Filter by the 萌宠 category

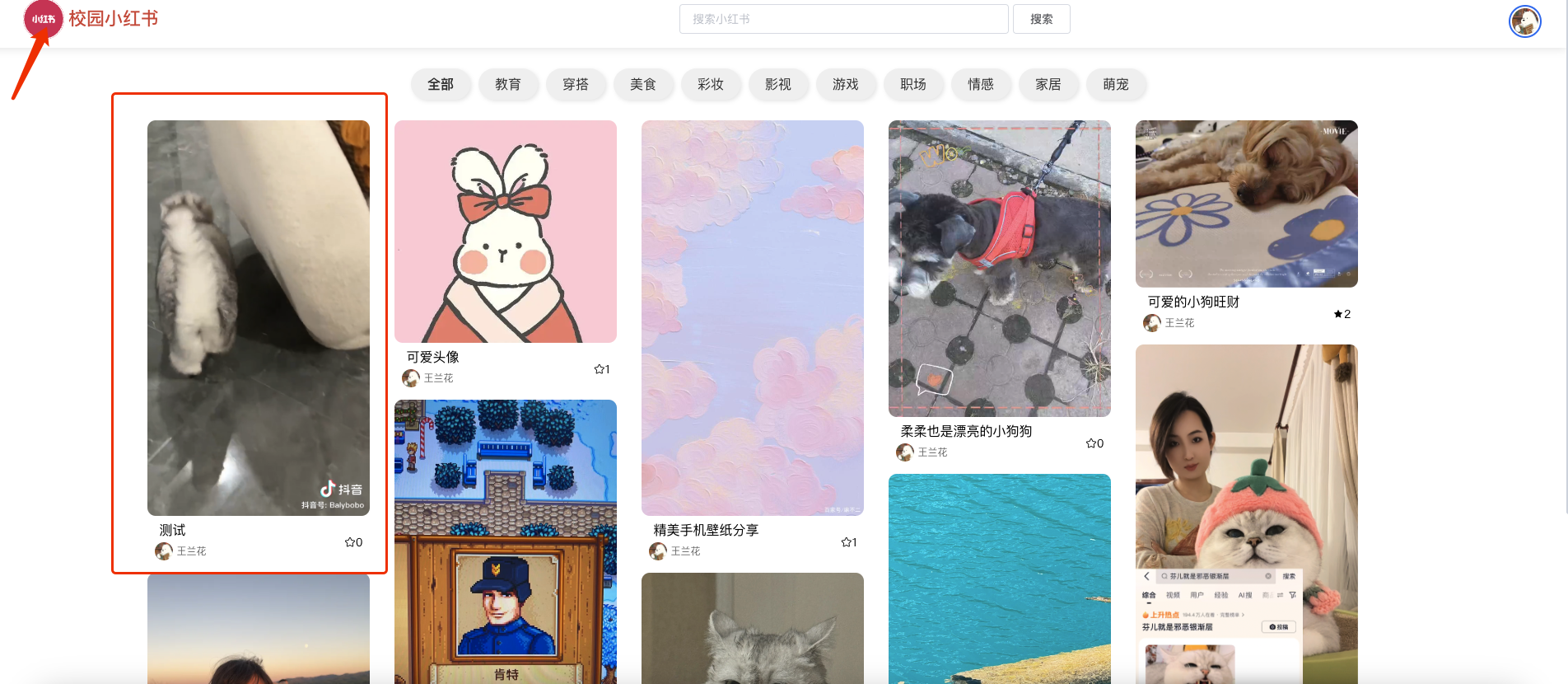1116,84
